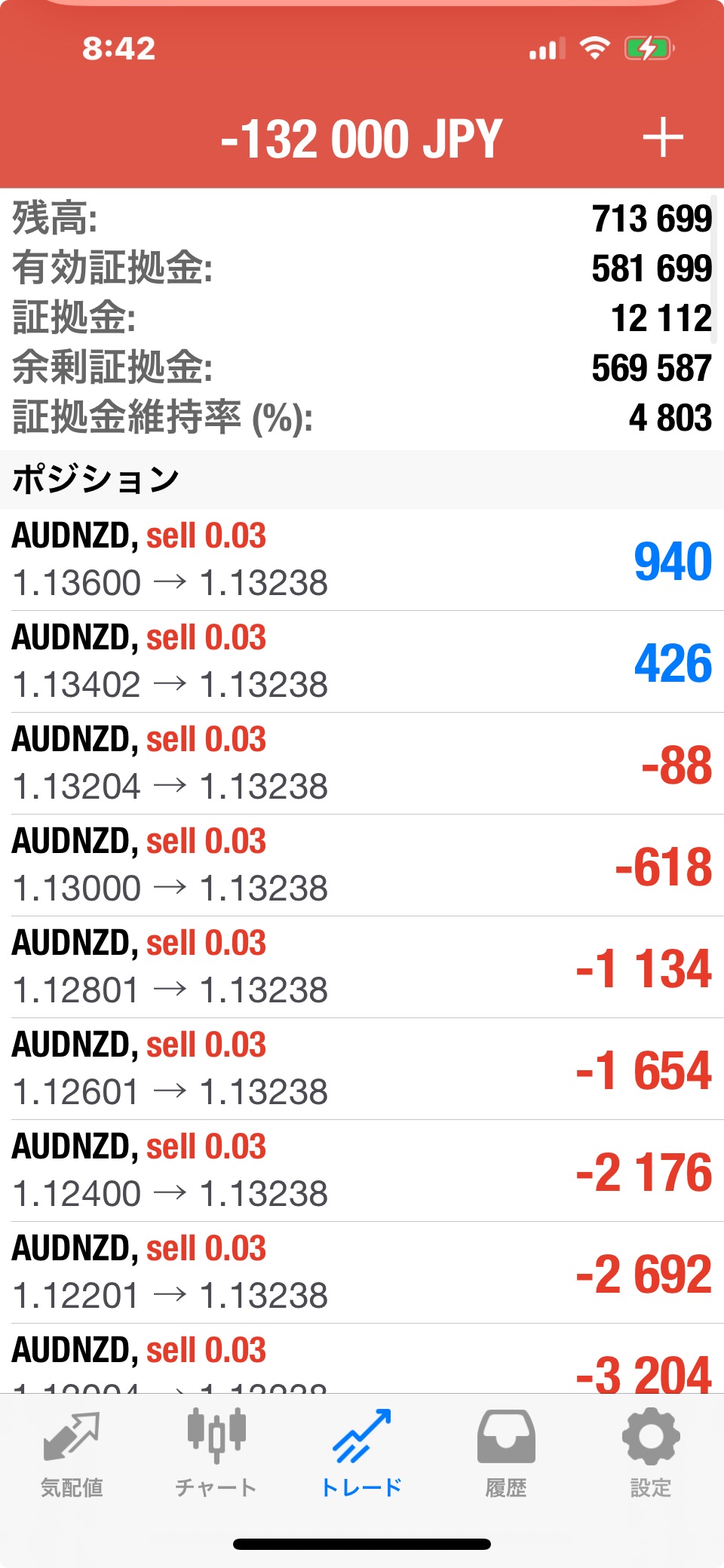Screen dimensions: 724x1568
Task: Open the AUDNZD position opened at 1.13600
Action: click(362, 560)
